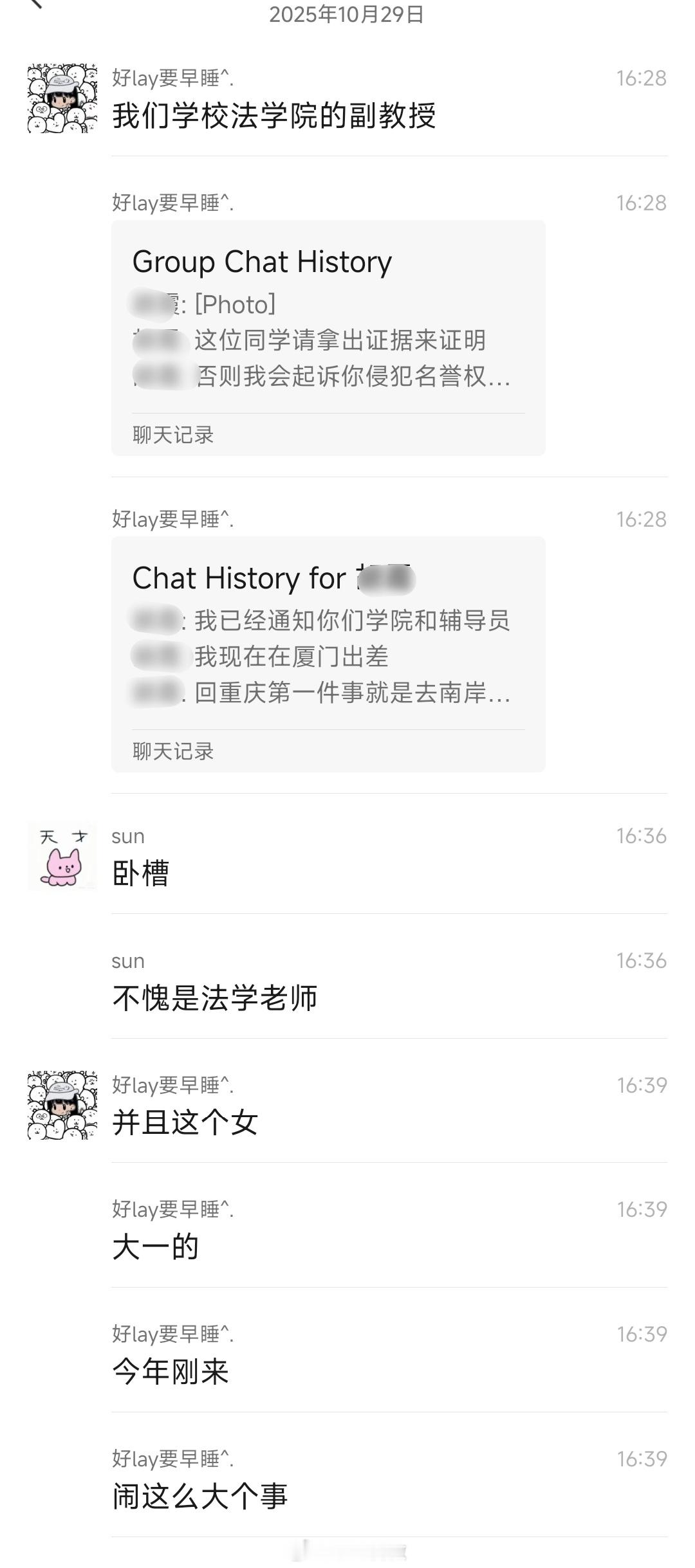The height and width of the screenshot is (1568, 695).
Task: Open 好lay要早睡's profile avatar
Action: point(61,100)
